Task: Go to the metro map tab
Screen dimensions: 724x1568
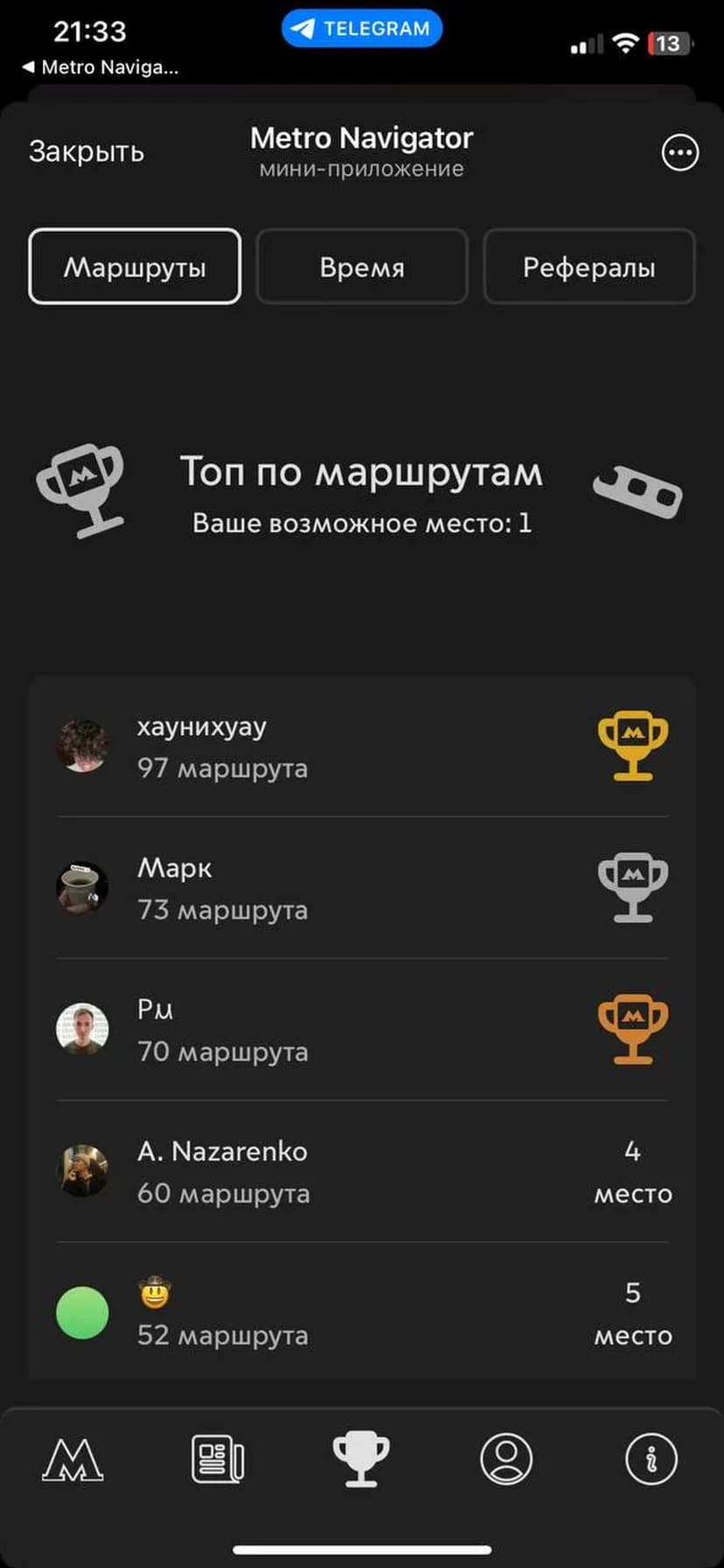Action: 73,1460
